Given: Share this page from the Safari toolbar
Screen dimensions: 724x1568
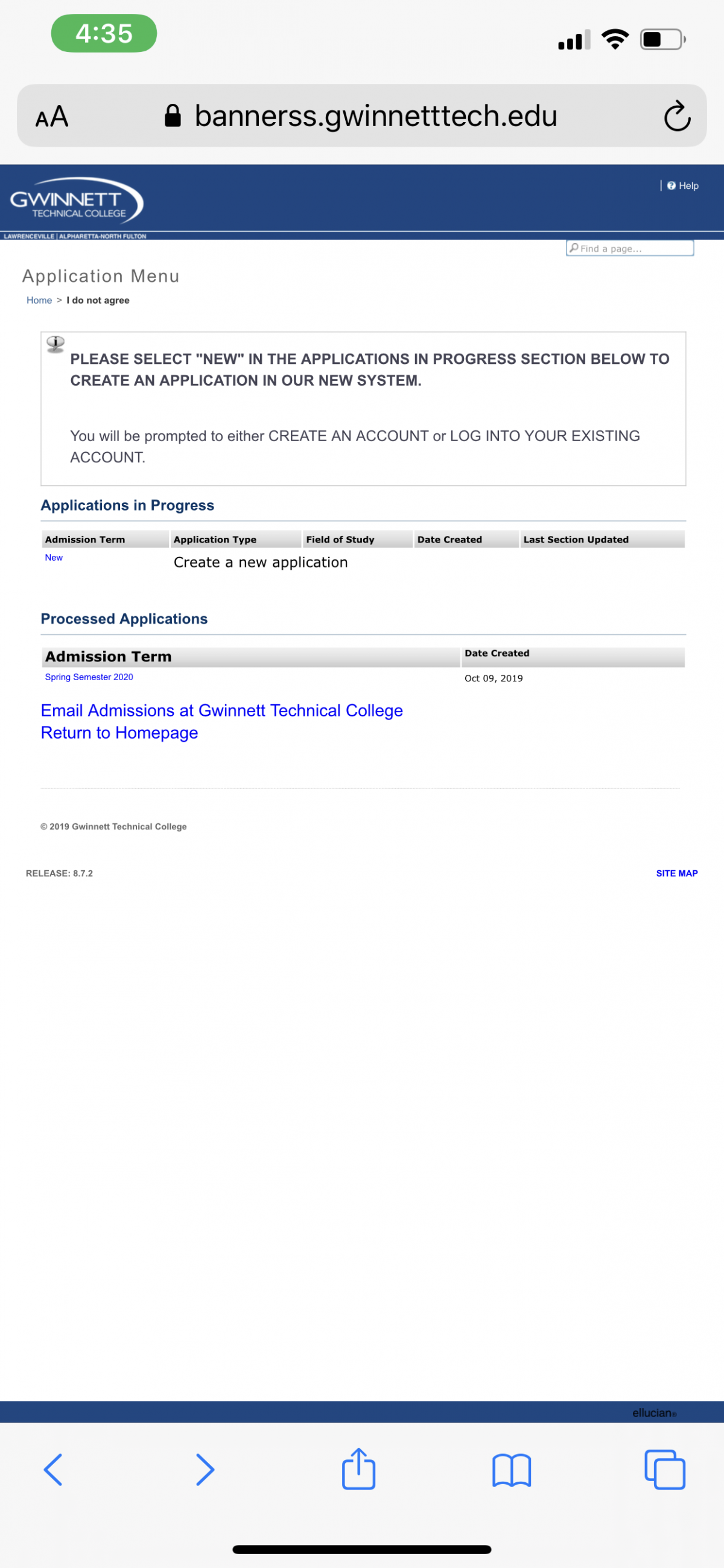Looking at the screenshot, I should [x=358, y=1468].
